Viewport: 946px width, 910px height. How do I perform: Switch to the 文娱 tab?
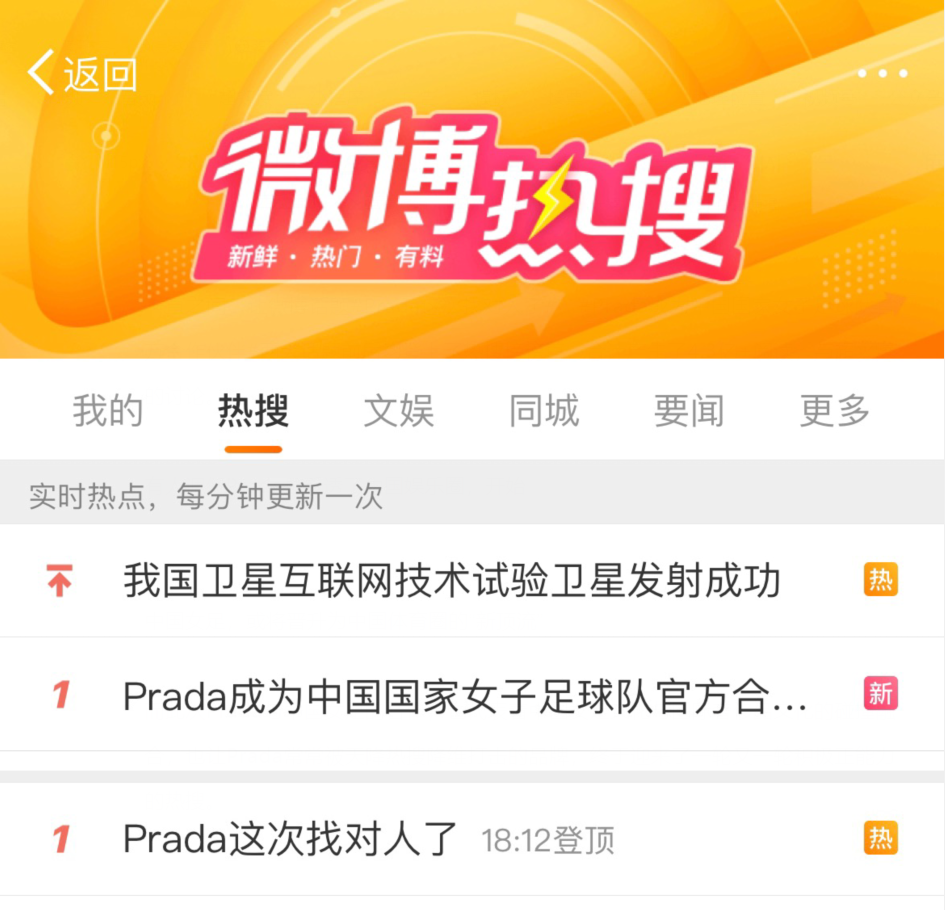point(398,411)
